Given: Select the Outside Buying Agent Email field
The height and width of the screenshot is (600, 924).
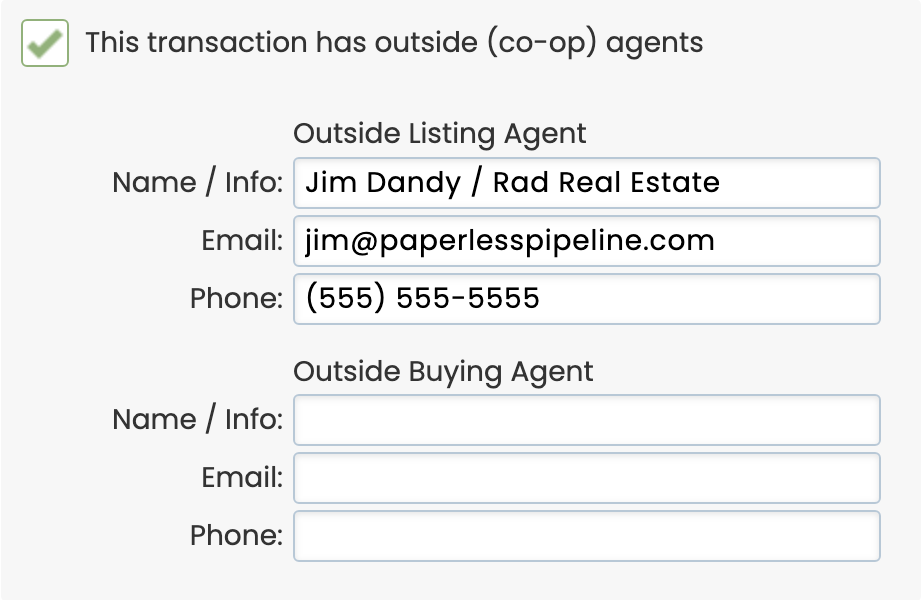Looking at the screenshot, I should pos(586,478).
